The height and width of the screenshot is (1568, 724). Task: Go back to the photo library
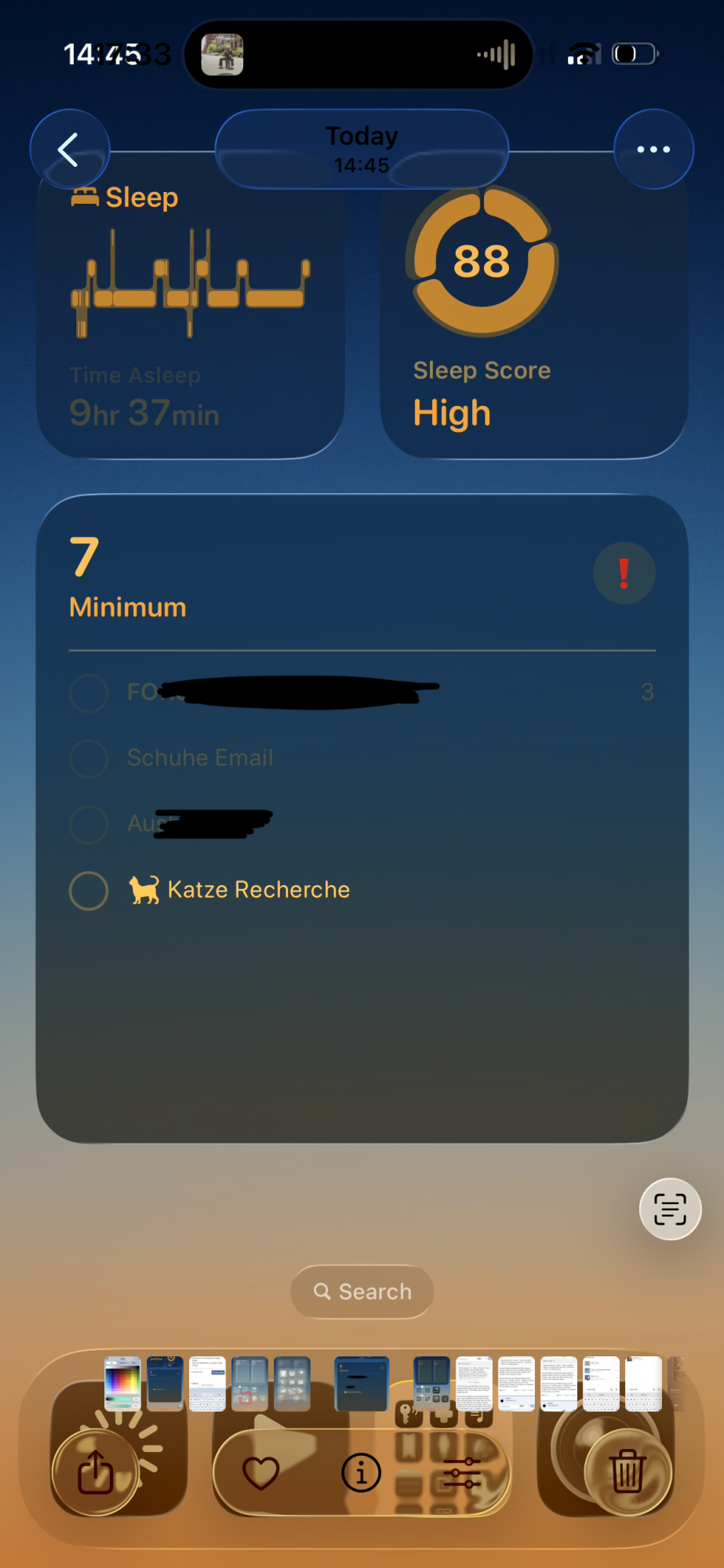pyautogui.click(x=69, y=150)
